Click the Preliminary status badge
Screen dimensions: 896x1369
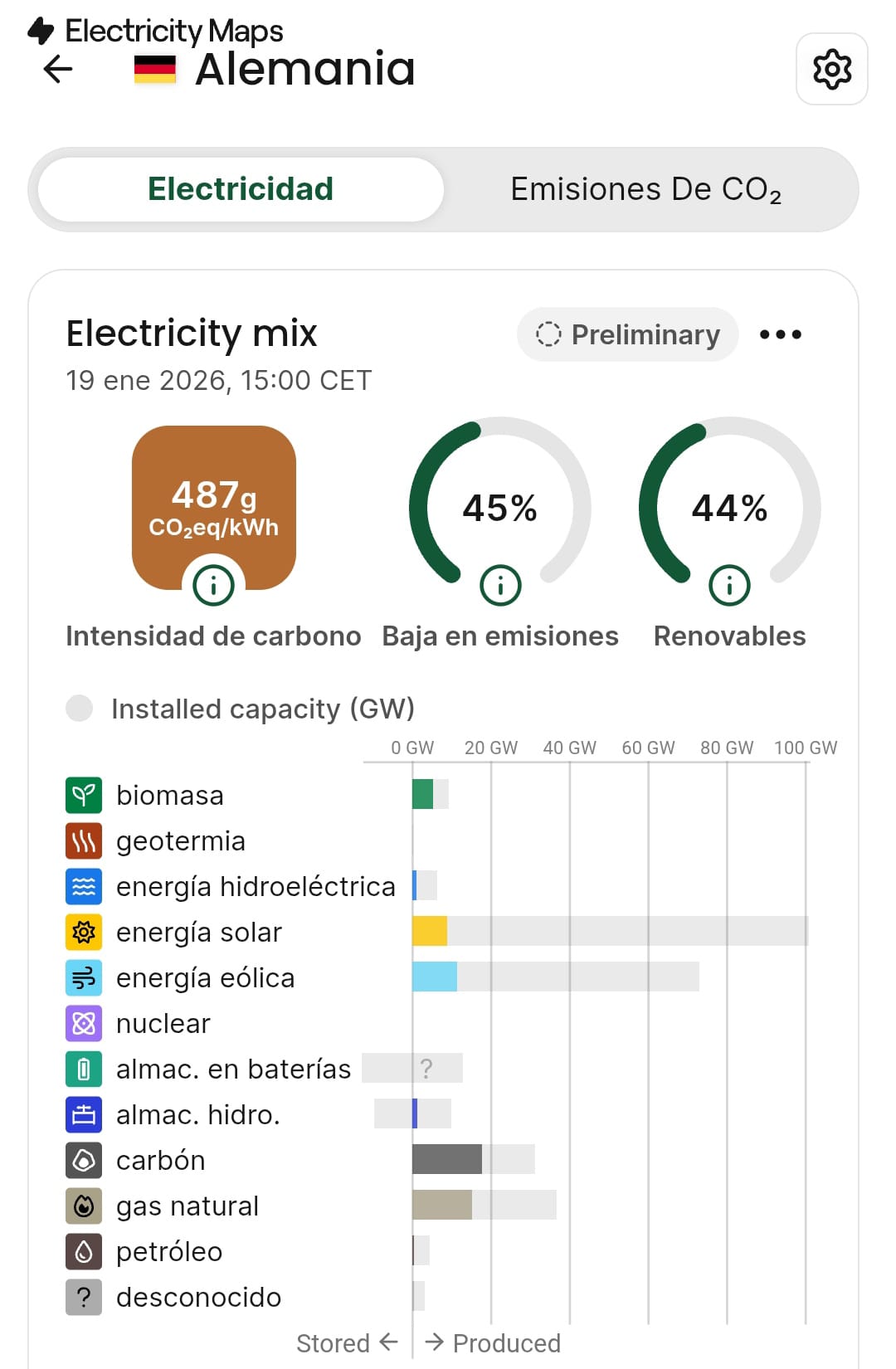coord(627,335)
